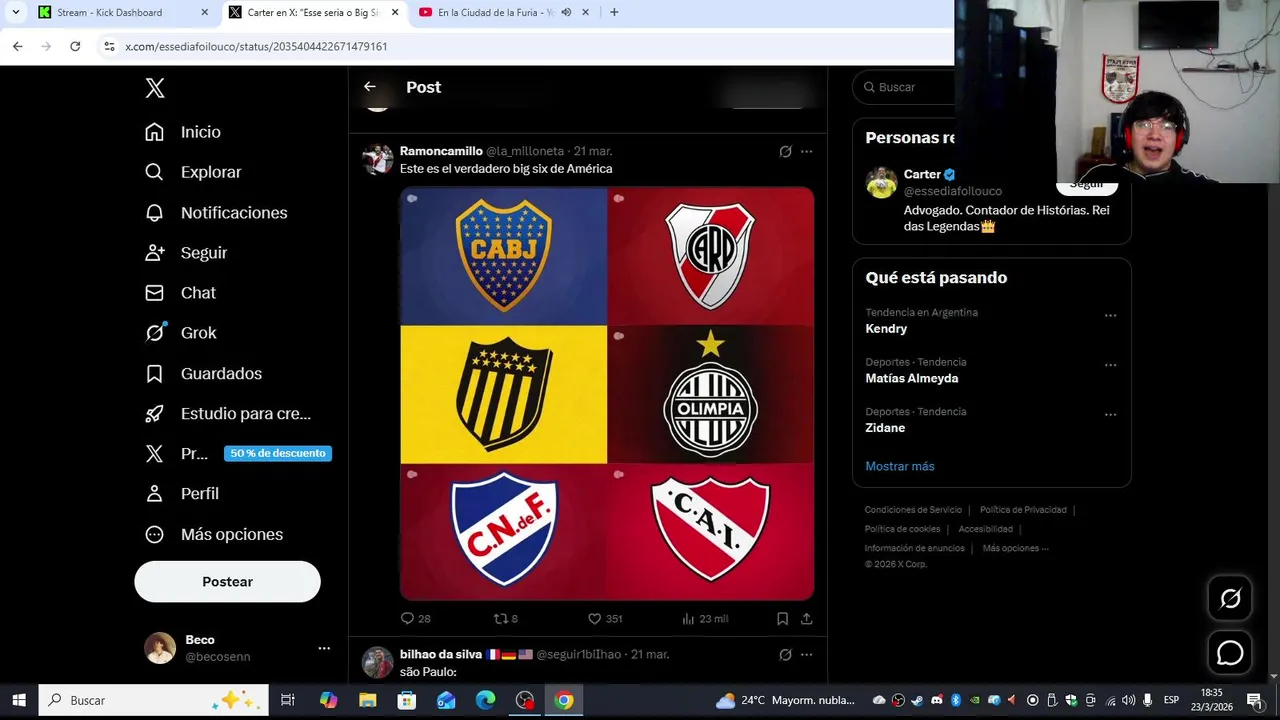1280x720 pixels.
Task: Open the Explorar section
Action: (x=210, y=172)
